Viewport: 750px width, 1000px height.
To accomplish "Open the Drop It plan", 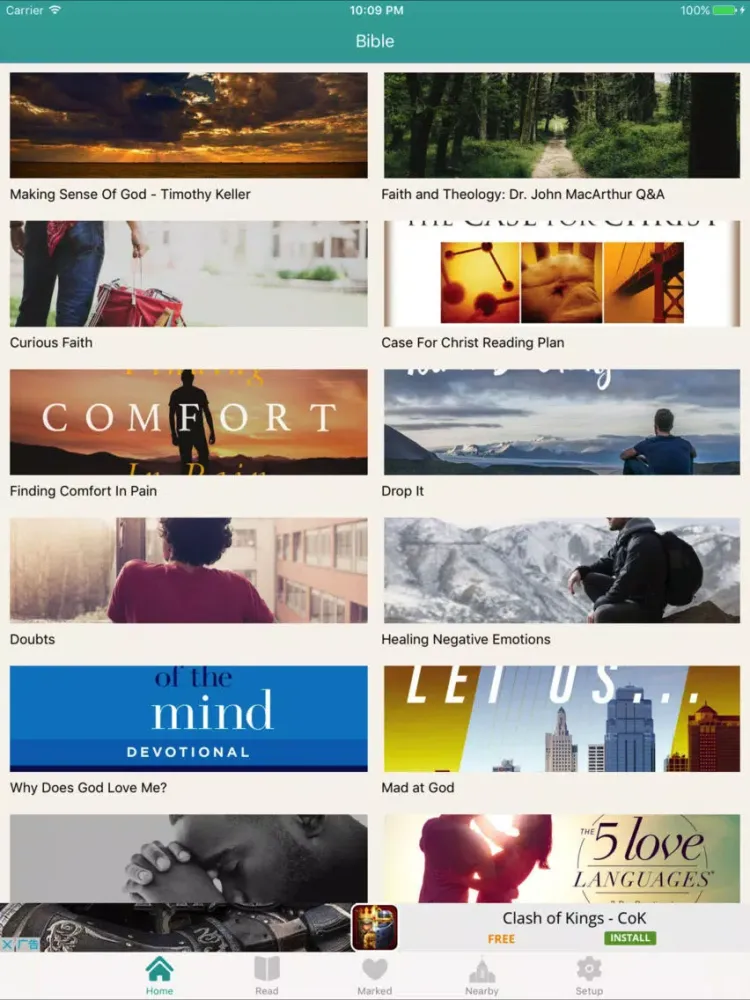I will coord(561,422).
